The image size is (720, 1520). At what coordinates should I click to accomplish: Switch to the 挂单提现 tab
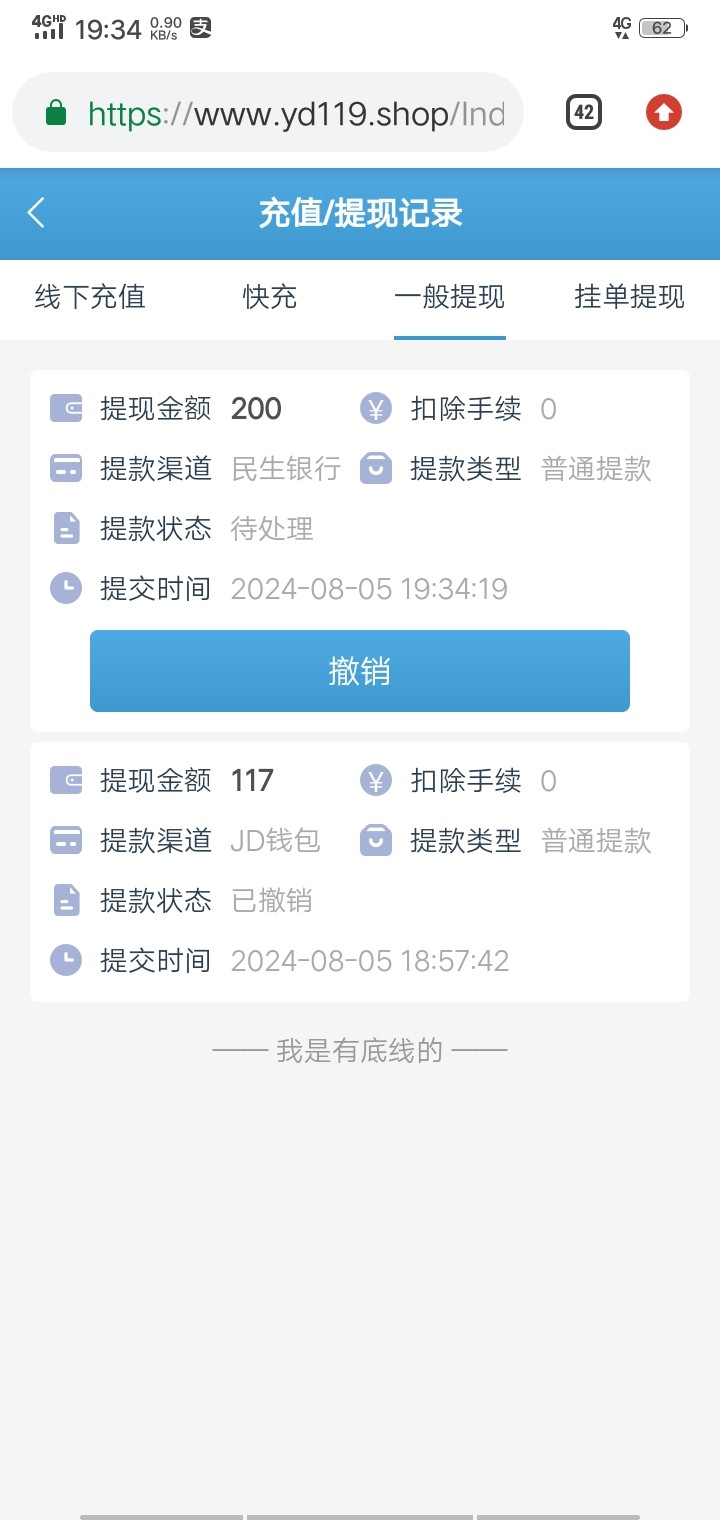[630, 297]
